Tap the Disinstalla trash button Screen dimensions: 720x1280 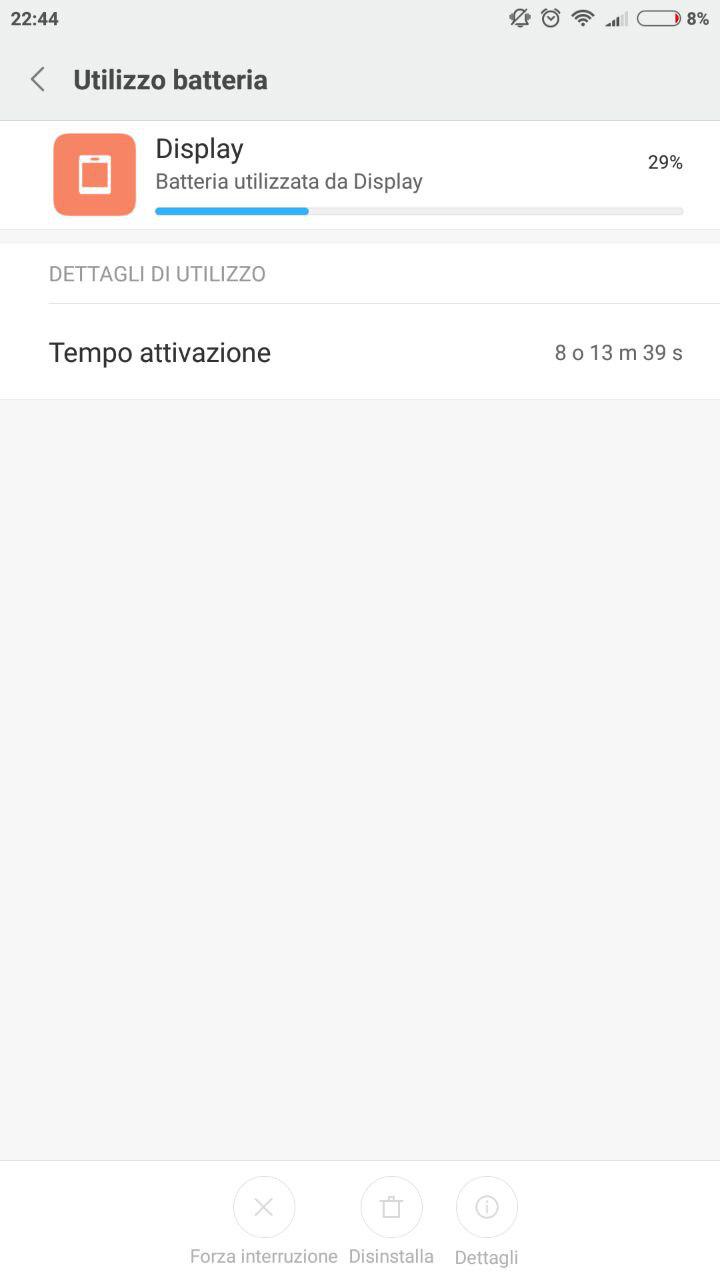pyautogui.click(x=391, y=1207)
